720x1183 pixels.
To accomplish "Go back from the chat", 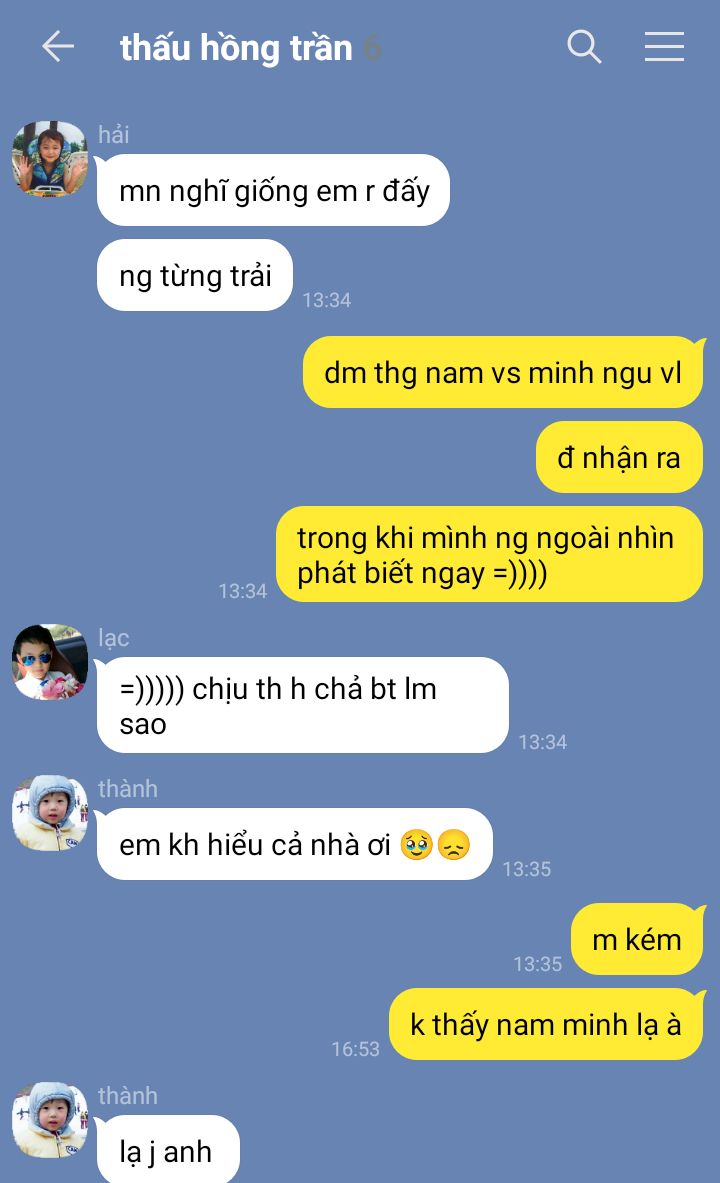I will pyautogui.click(x=57, y=47).
